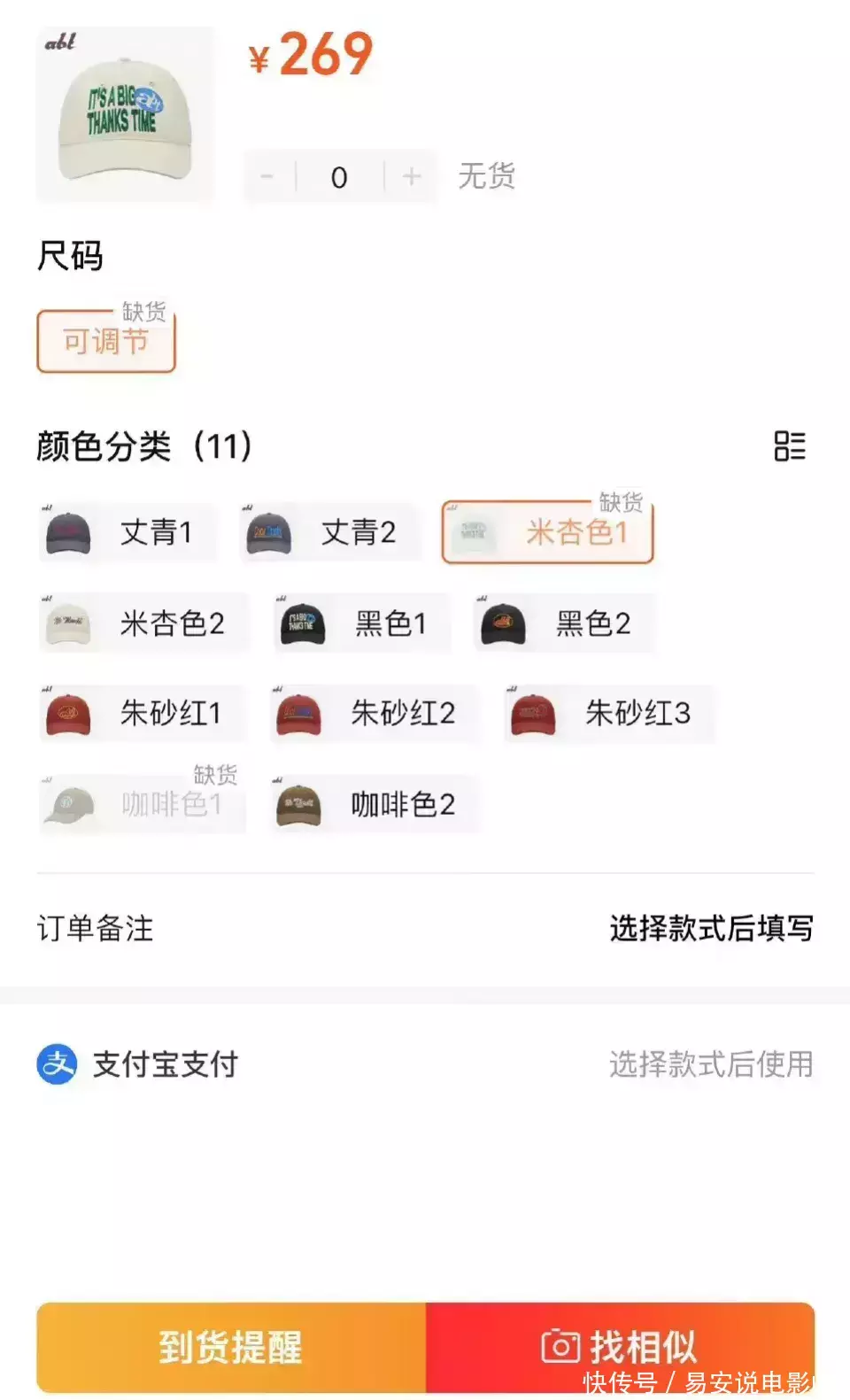This screenshot has width=850, height=1400.
Task: Select the 米杏色1 color option
Action: (x=547, y=533)
